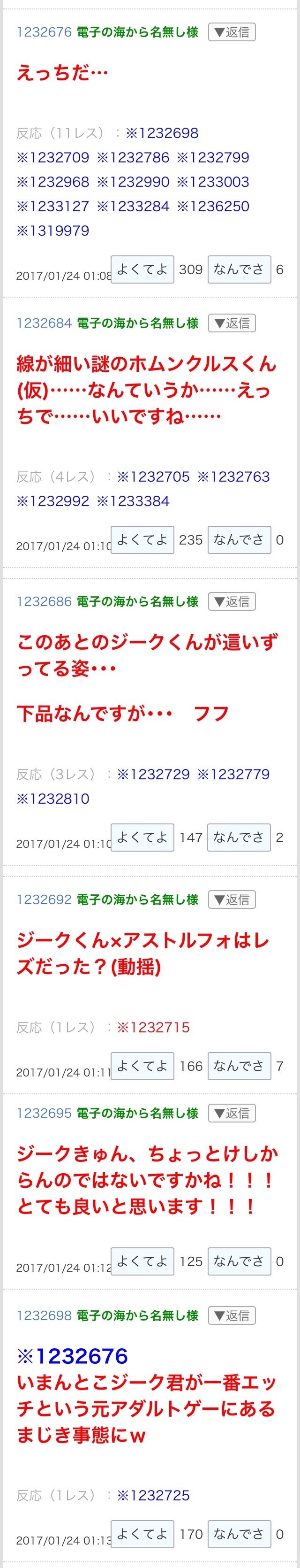Open reaction link ※1232705
The image size is (300, 1568).
(x=153, y=477)
